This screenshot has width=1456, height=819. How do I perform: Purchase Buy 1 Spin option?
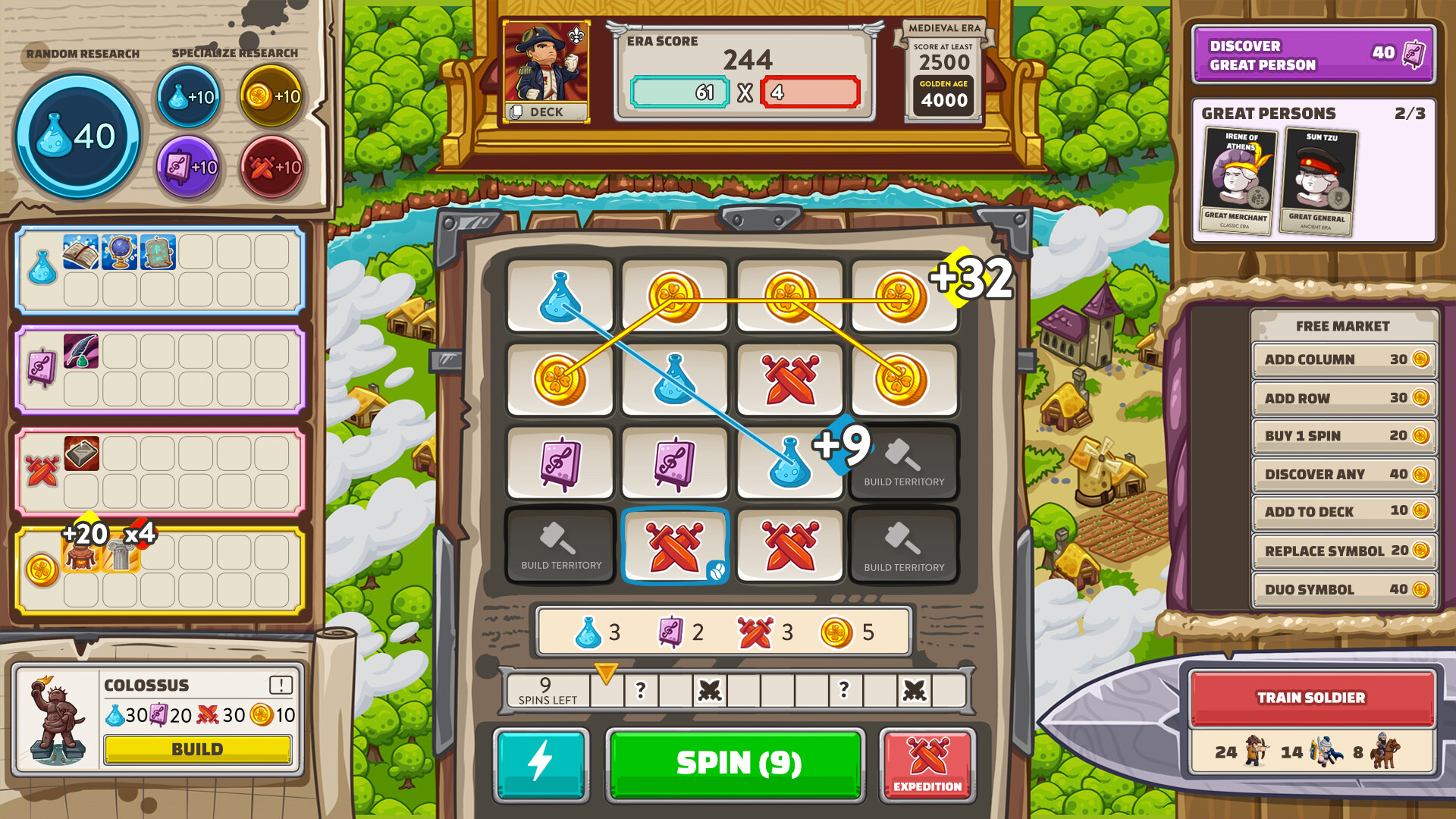[x=1344, y=436]
